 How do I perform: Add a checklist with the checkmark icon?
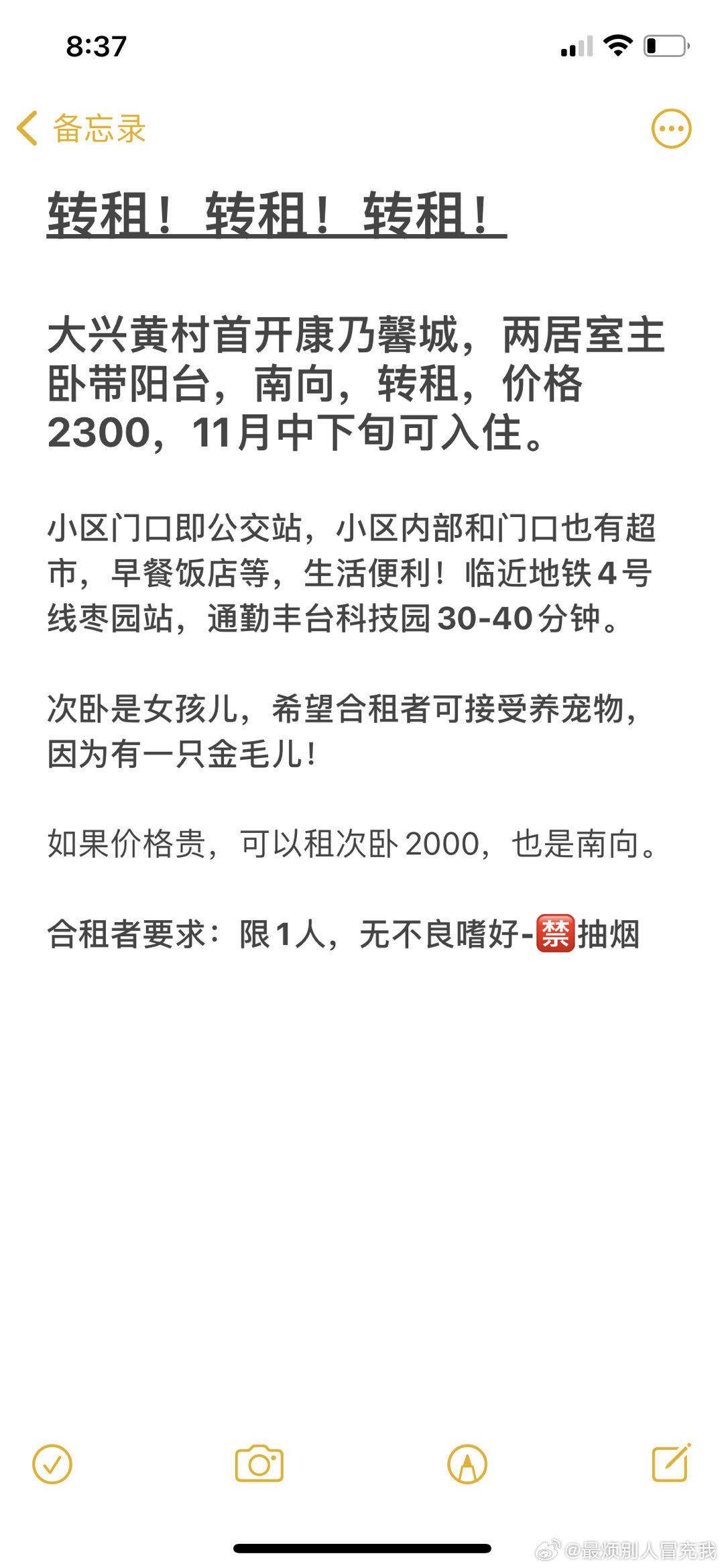tap(52, 1464)
